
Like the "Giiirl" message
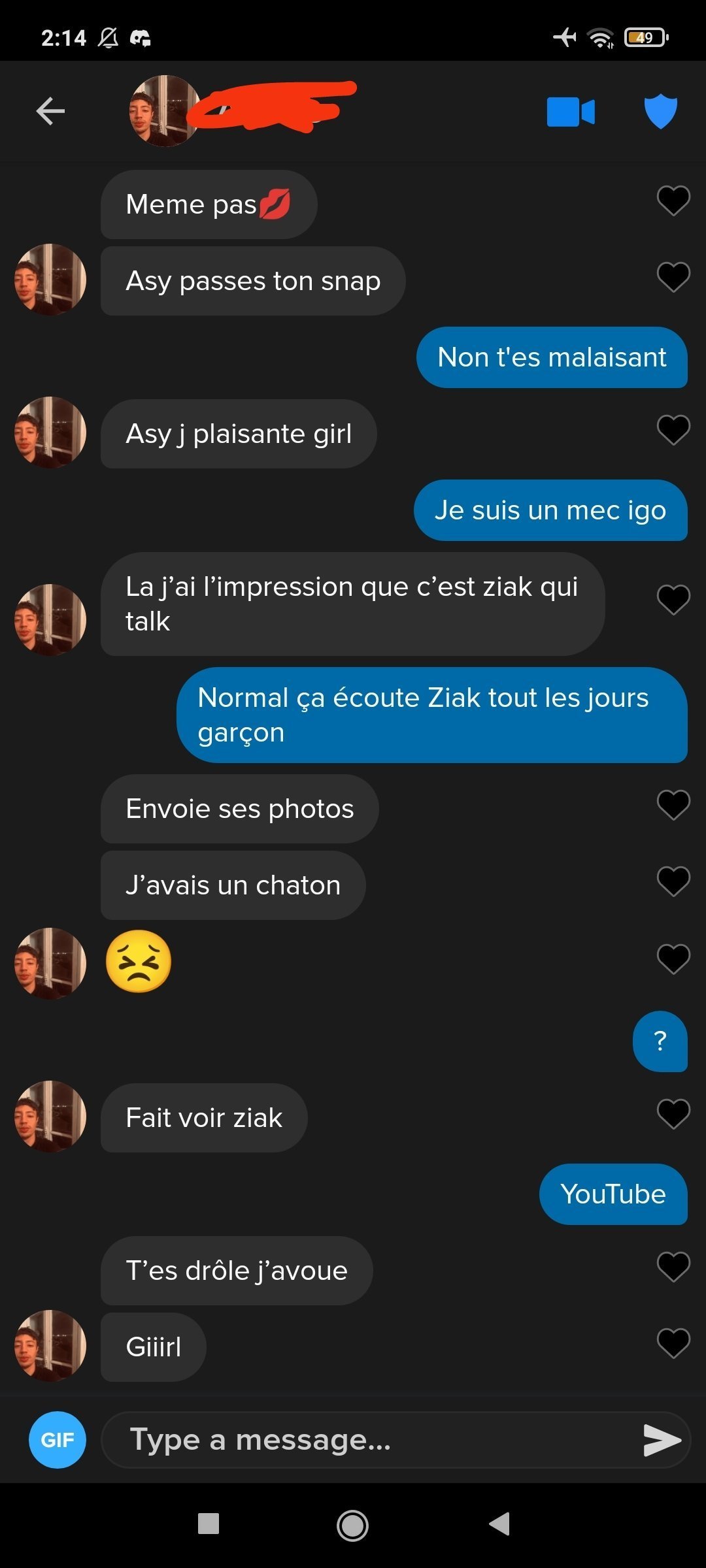tap(673, 1343)
